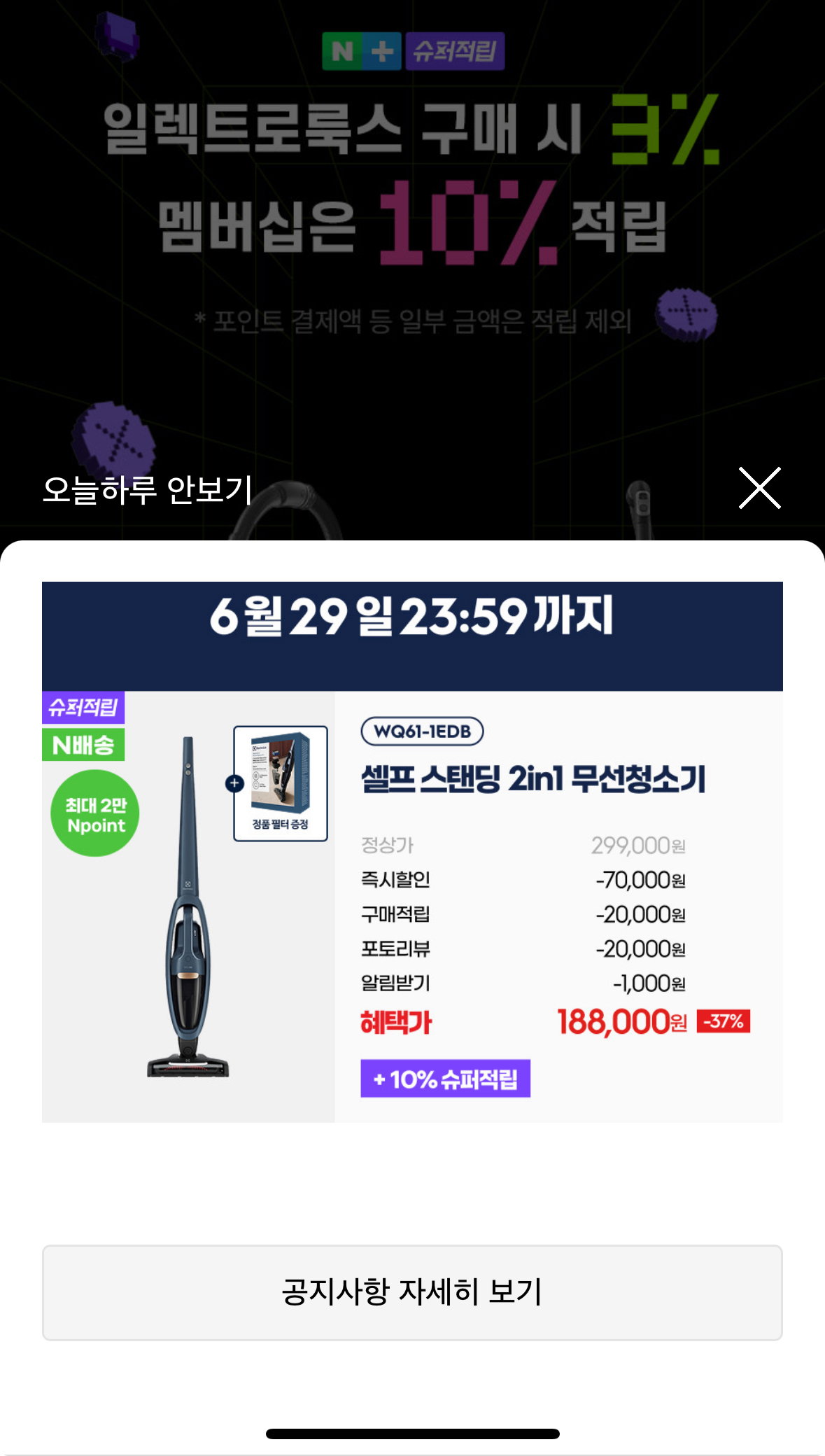Tap '오늘하루 안보기' to hide the popup today

[148, 489]
